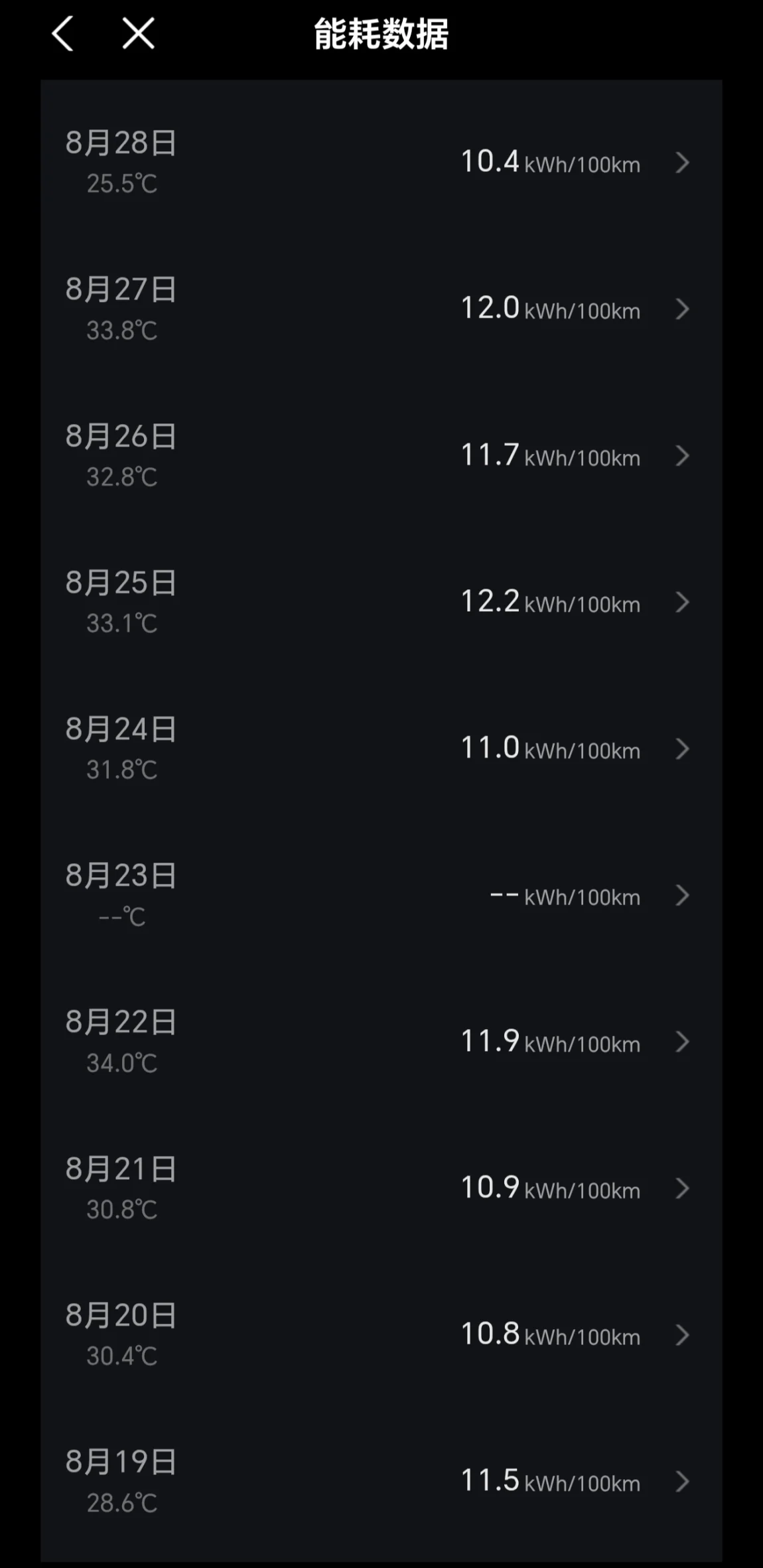763x1568 pixels.
Task: Open the 8月28日 energy consumption details
Action: (381, 163)
